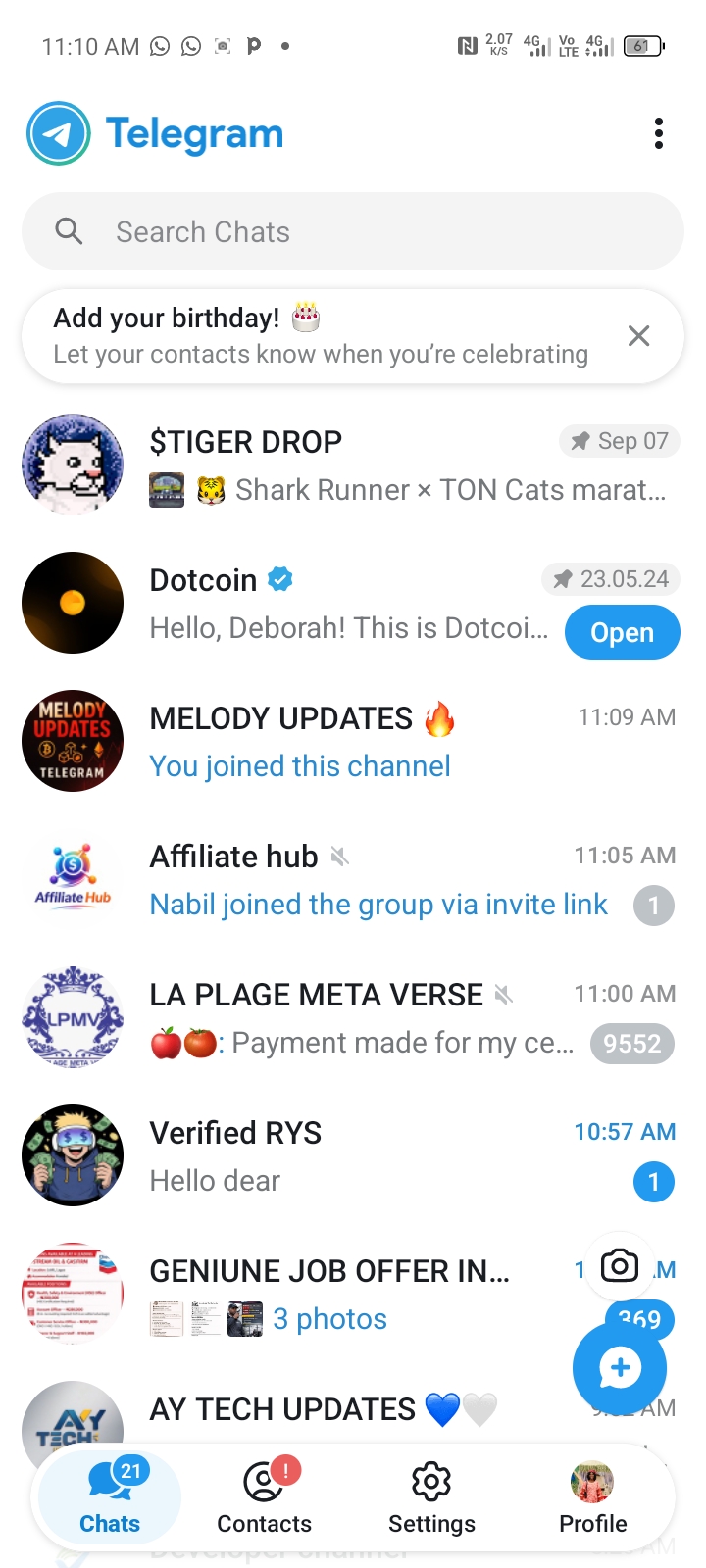Dismiss the Add your birthday banner
Screen dimensions: 706x1568
pyautogui.click(x=638, y=336)
